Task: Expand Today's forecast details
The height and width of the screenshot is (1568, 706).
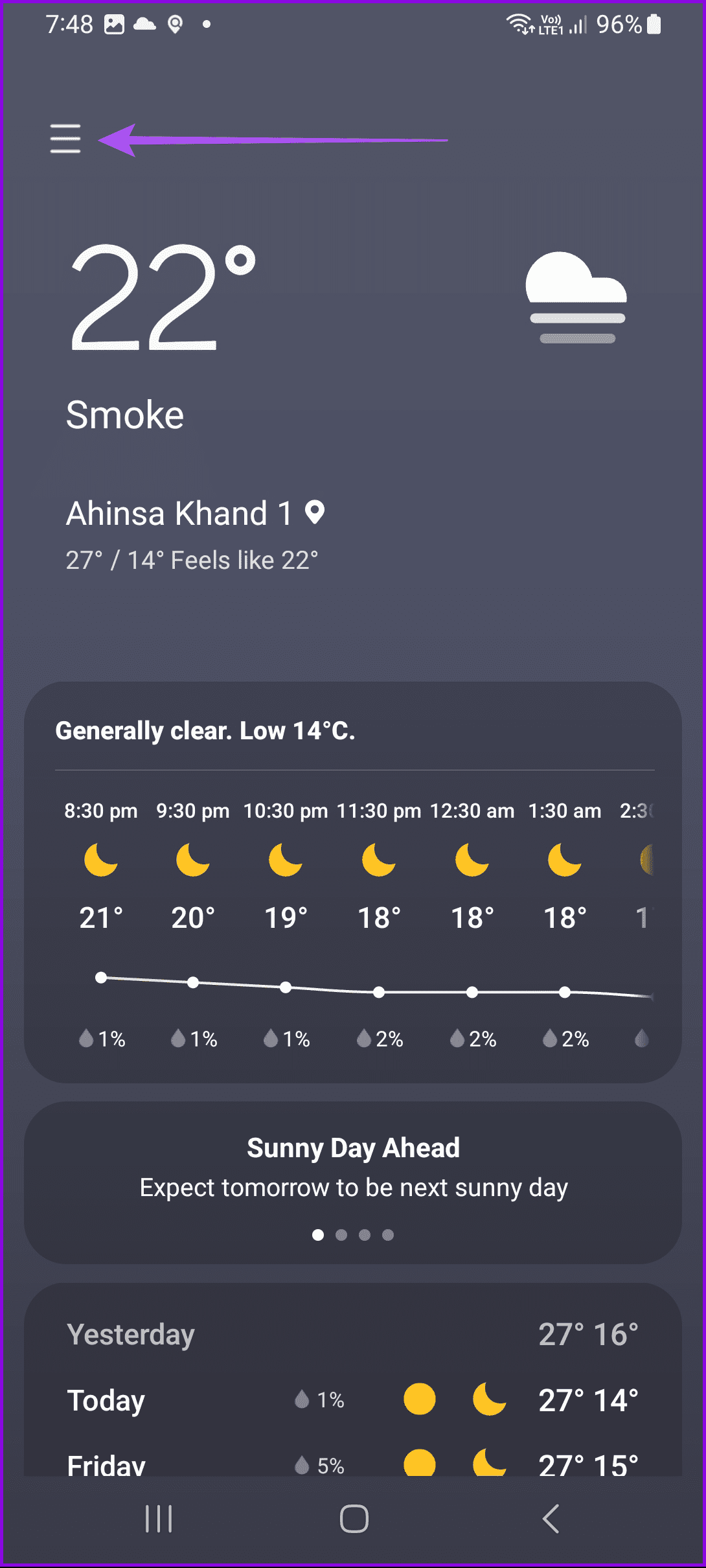Action: point(353,1400)
